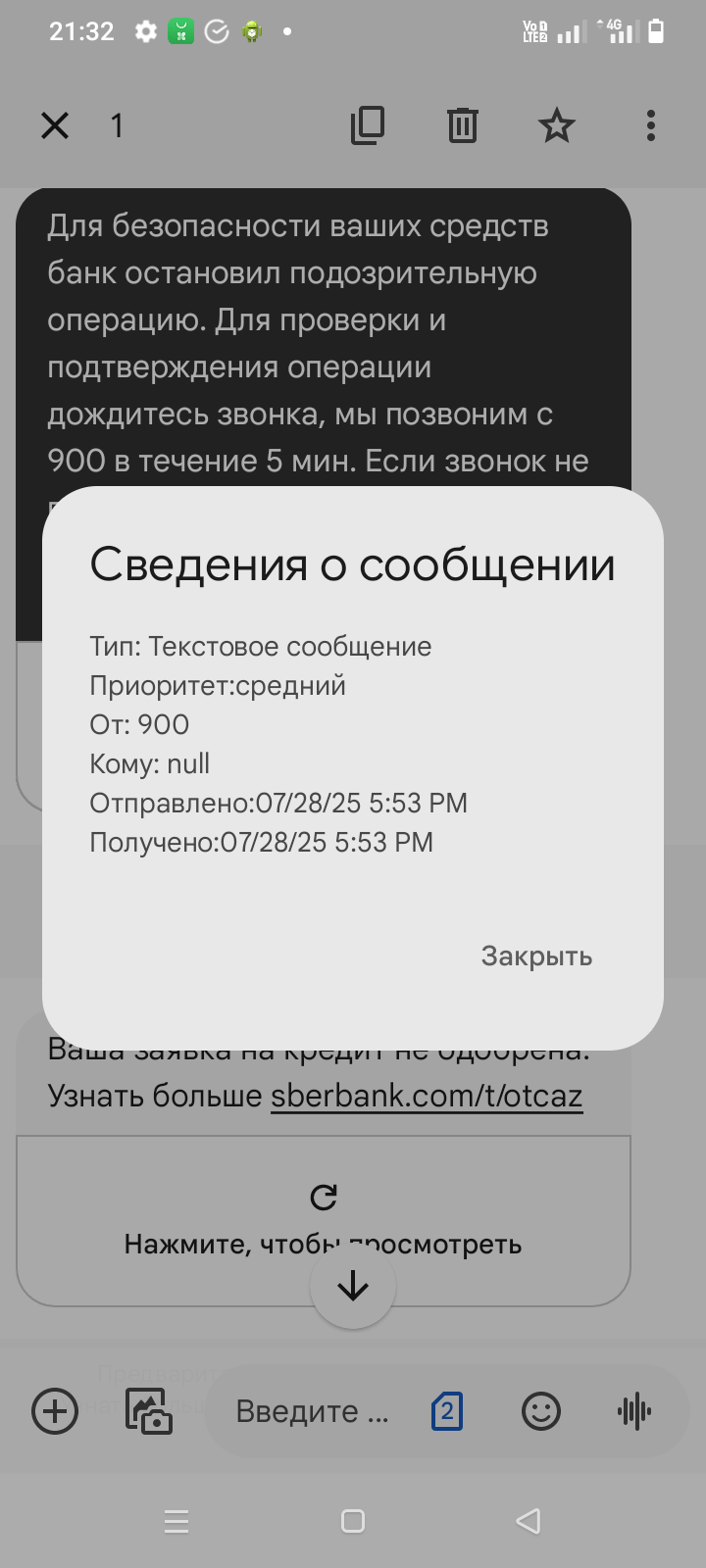Switch the SIM card selector
The image size is (706, 1568).
click(447, 1411)
